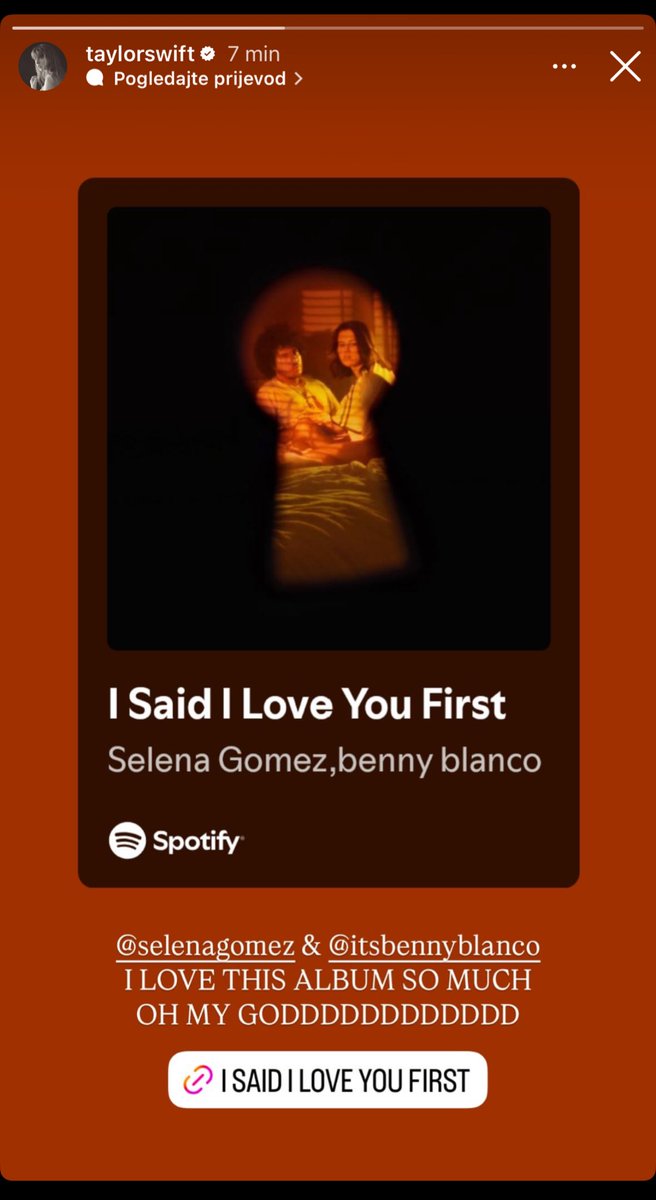The height and width of the screenshot is (1200, 656).
Task: Tap Pogledajte prijevod to see translation
Action: click(199, 79)
